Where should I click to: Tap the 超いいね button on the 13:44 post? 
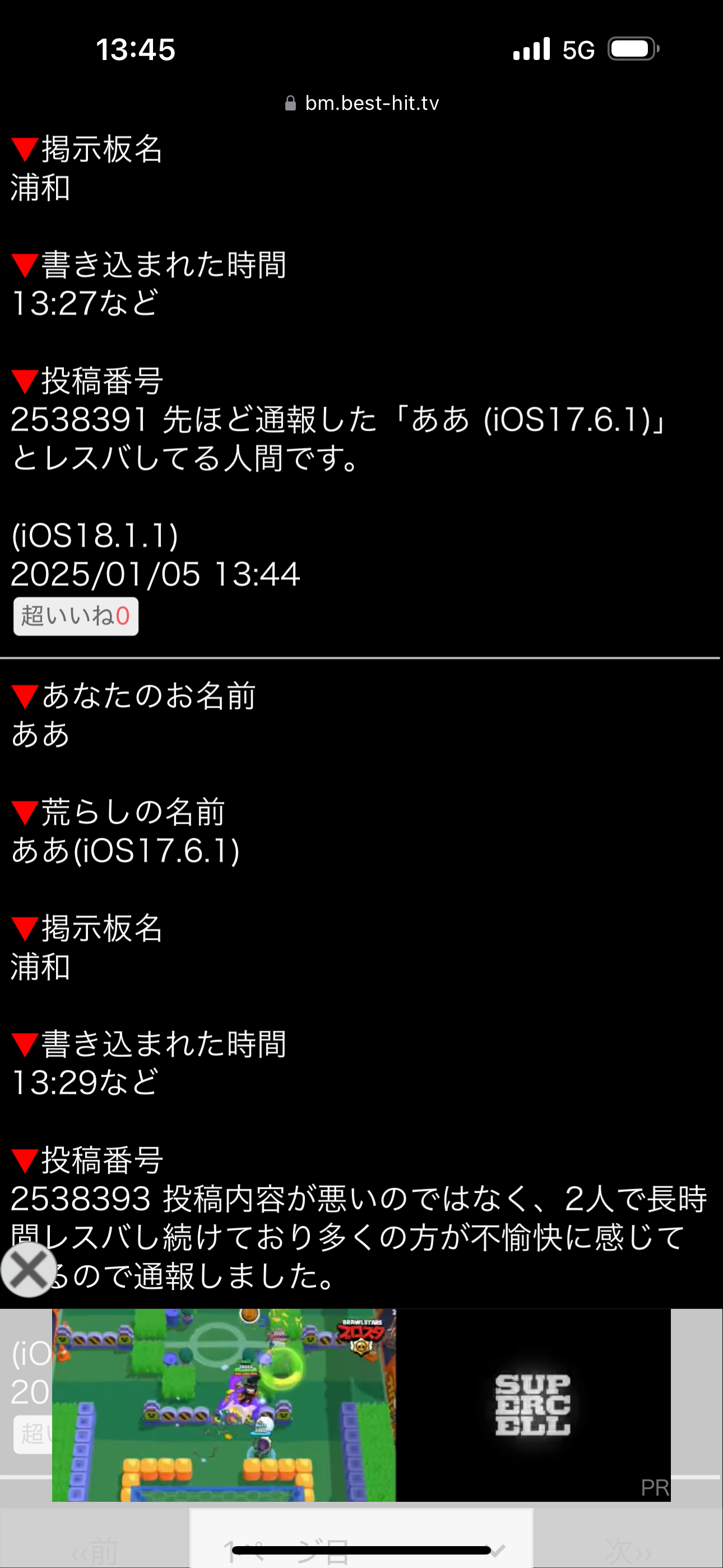click(x=76, y=616)
